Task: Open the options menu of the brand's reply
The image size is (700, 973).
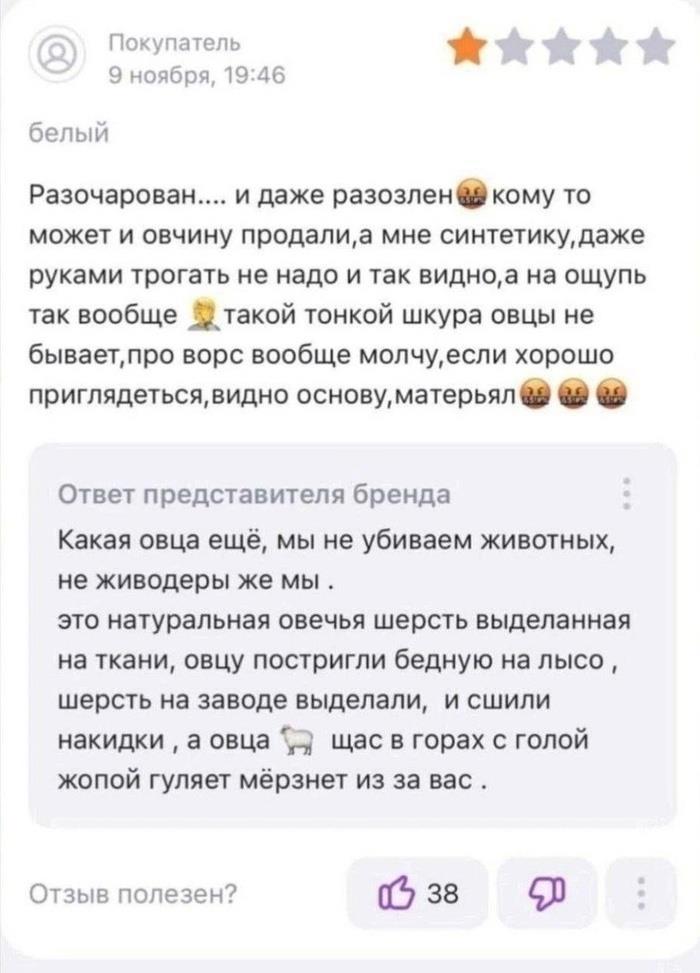Action: pos(627,494)
